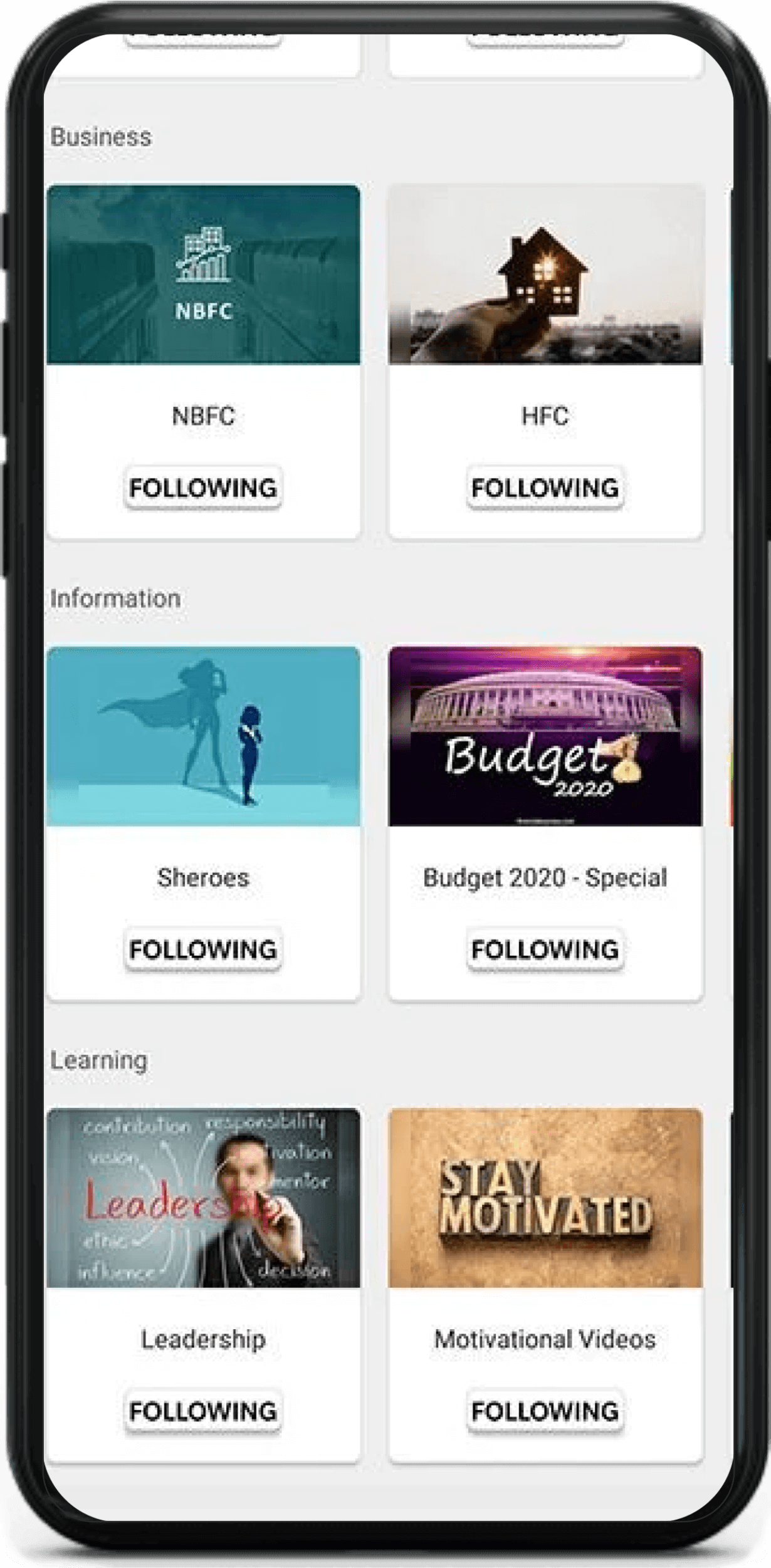The height and width of the screenshot is (1568, 771).
Task: Open the Motivational Videos card
Action: pyautogui.click(x=545, y=1198)
